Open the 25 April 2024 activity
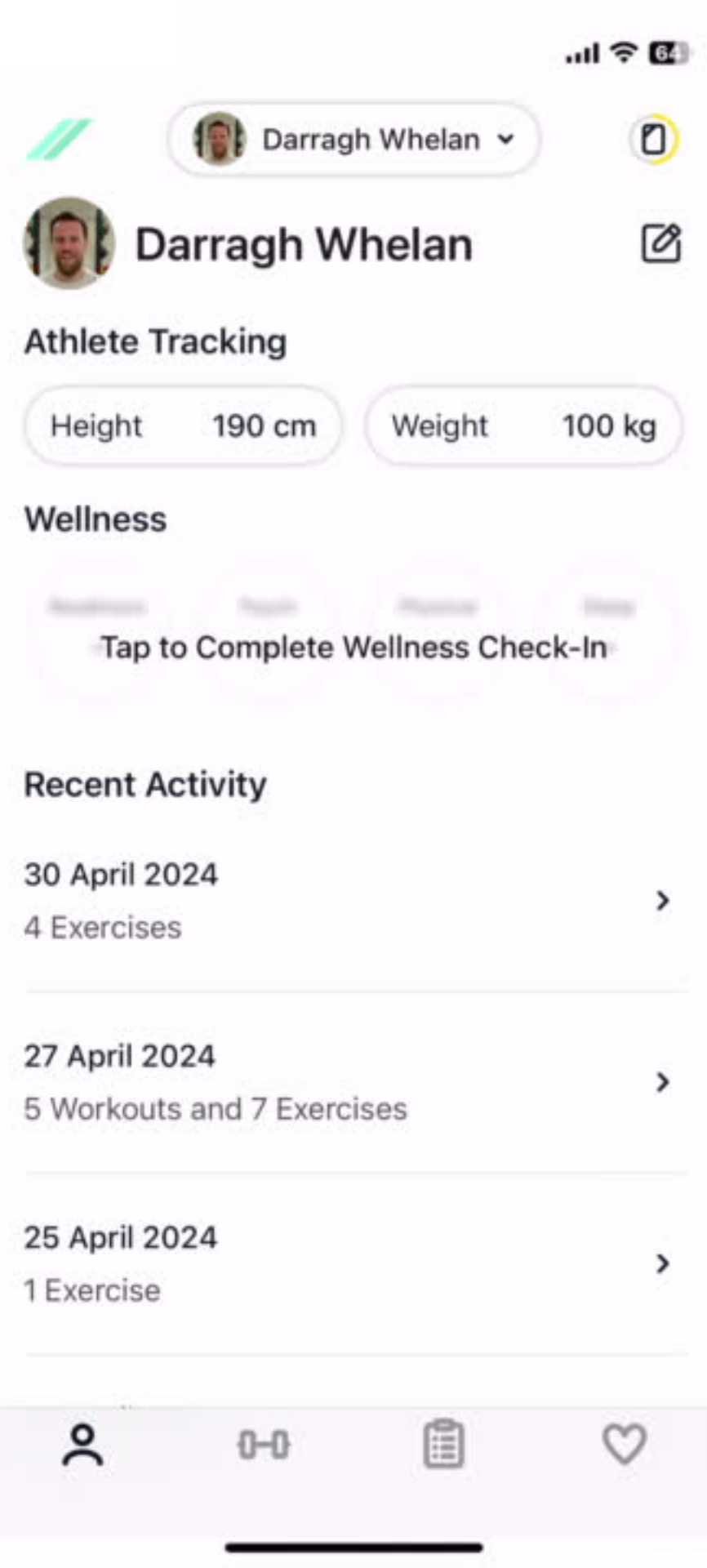This screenshot has width=707, height=1568. 353,1264
